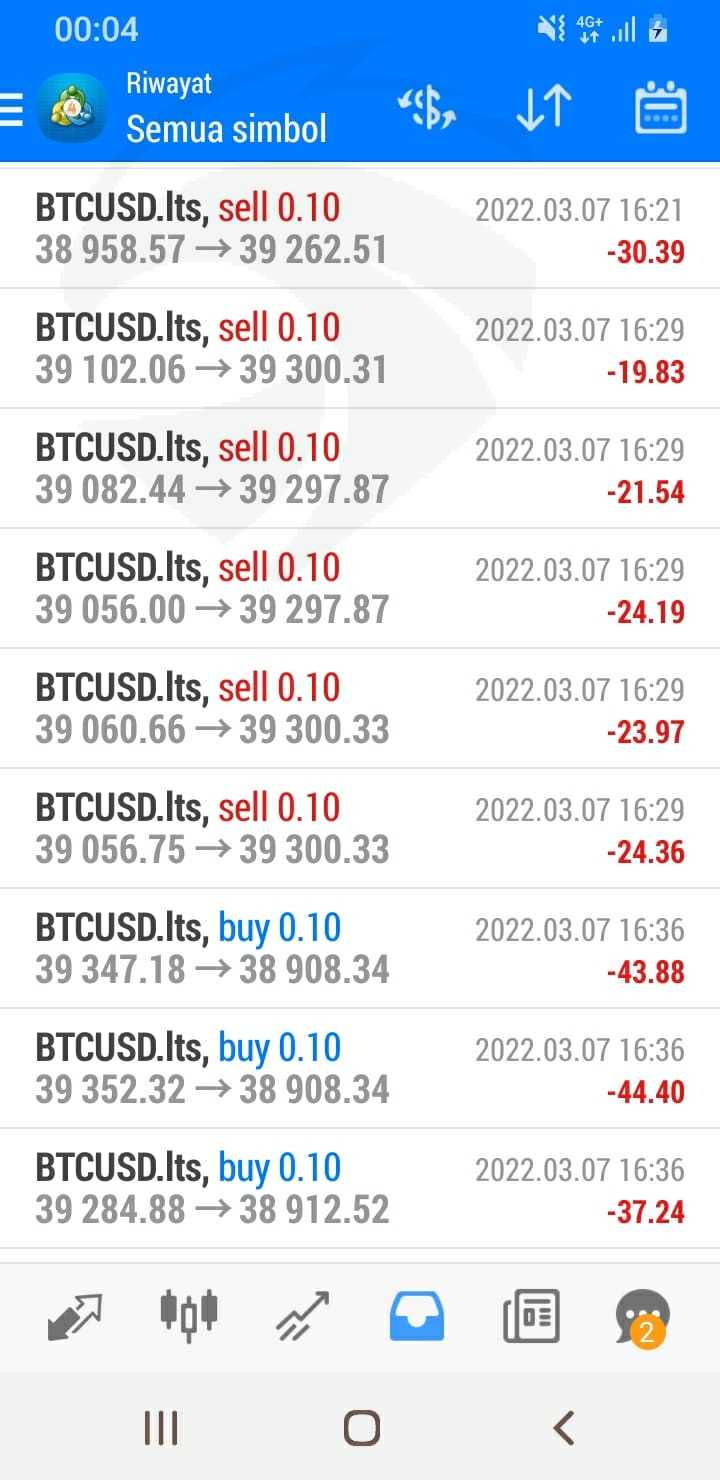View the sell trade showing -24.19

coord(360,588)
